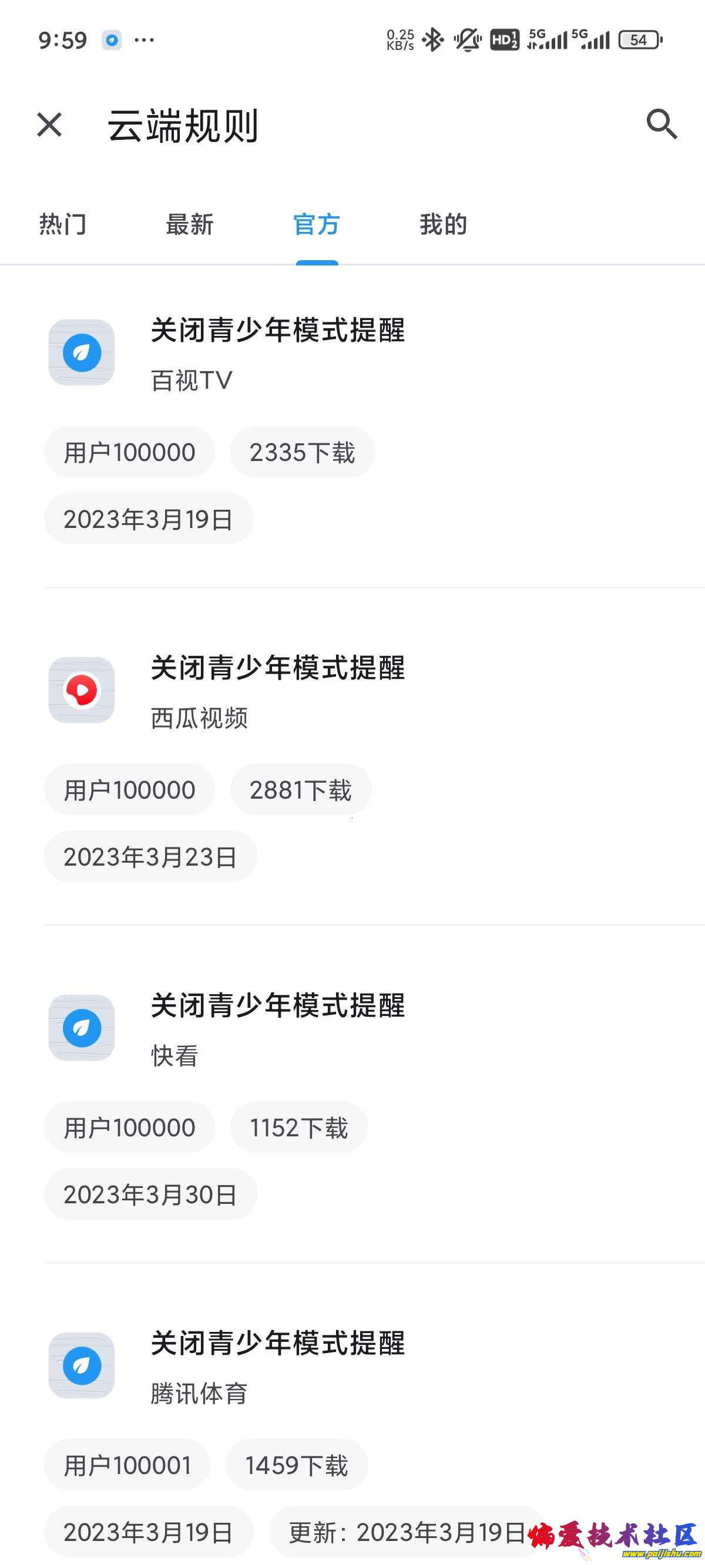Screen dimensions: 705x1568
Task: Tap the 2023年3月23日 date tag
Action: click(149, 856)
